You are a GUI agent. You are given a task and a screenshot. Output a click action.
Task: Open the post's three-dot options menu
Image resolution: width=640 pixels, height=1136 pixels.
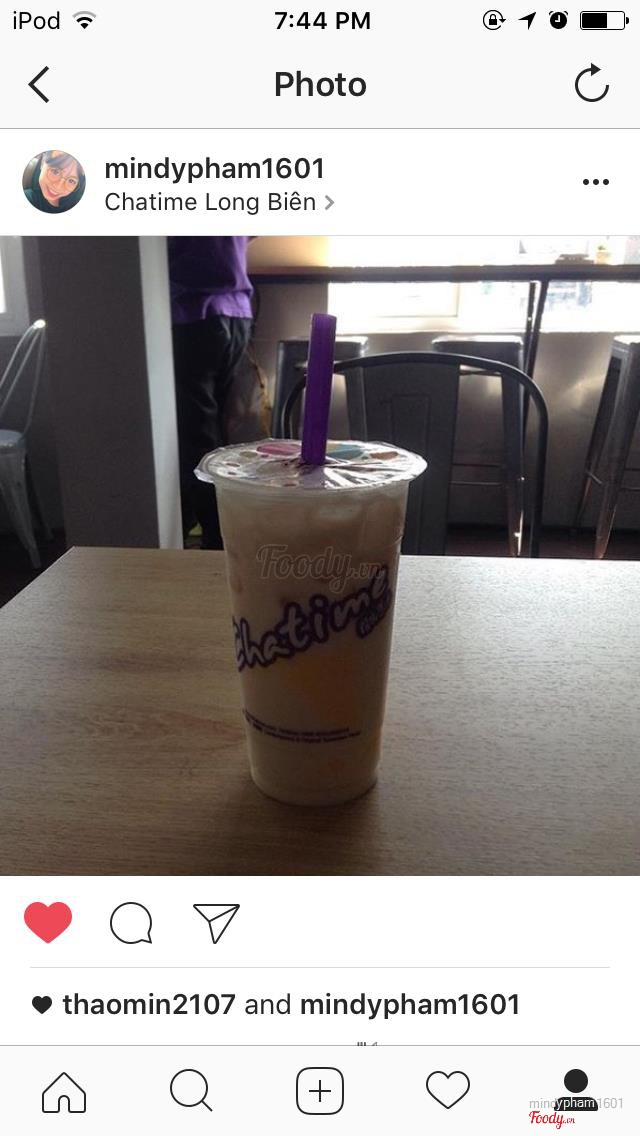tap(595, 182)
